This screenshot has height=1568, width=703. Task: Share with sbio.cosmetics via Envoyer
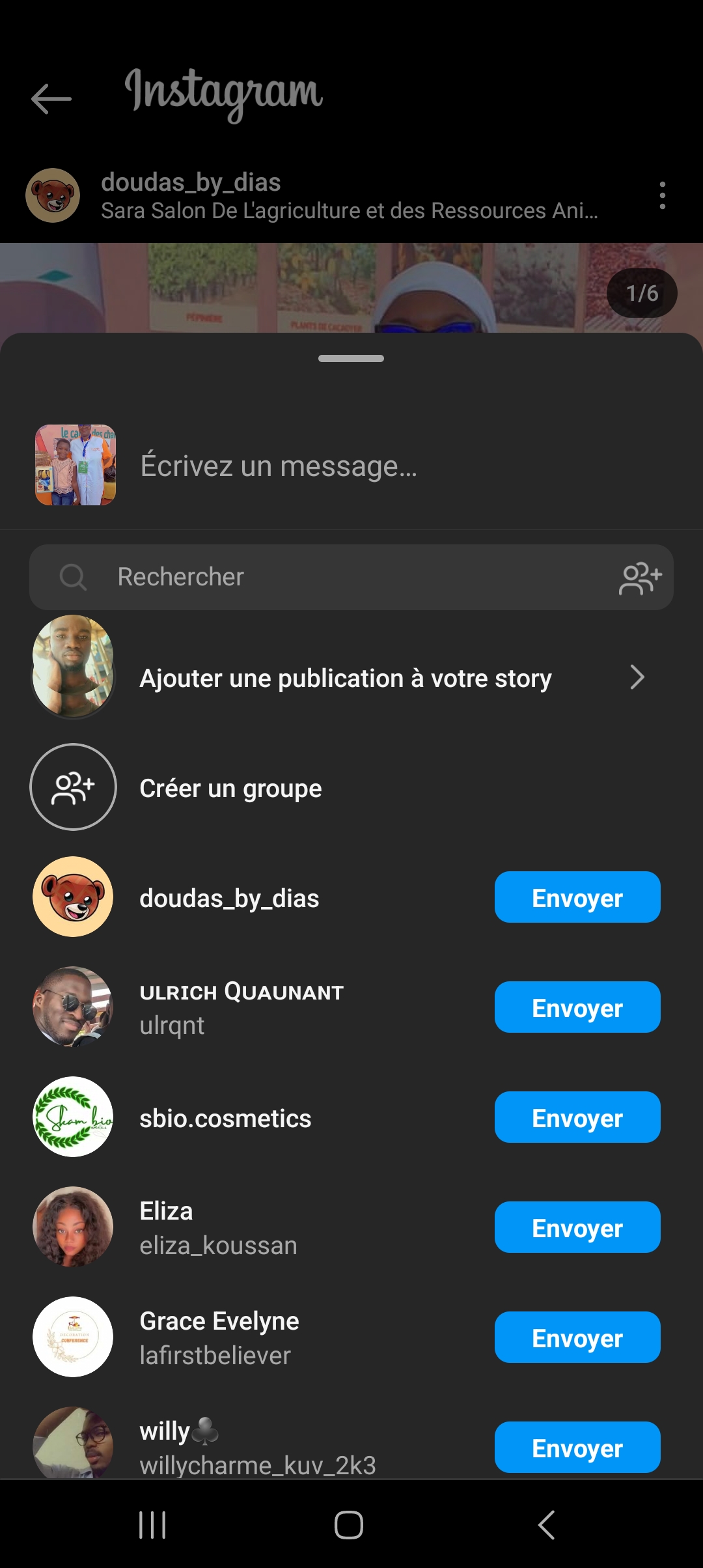click(577, 1117)
